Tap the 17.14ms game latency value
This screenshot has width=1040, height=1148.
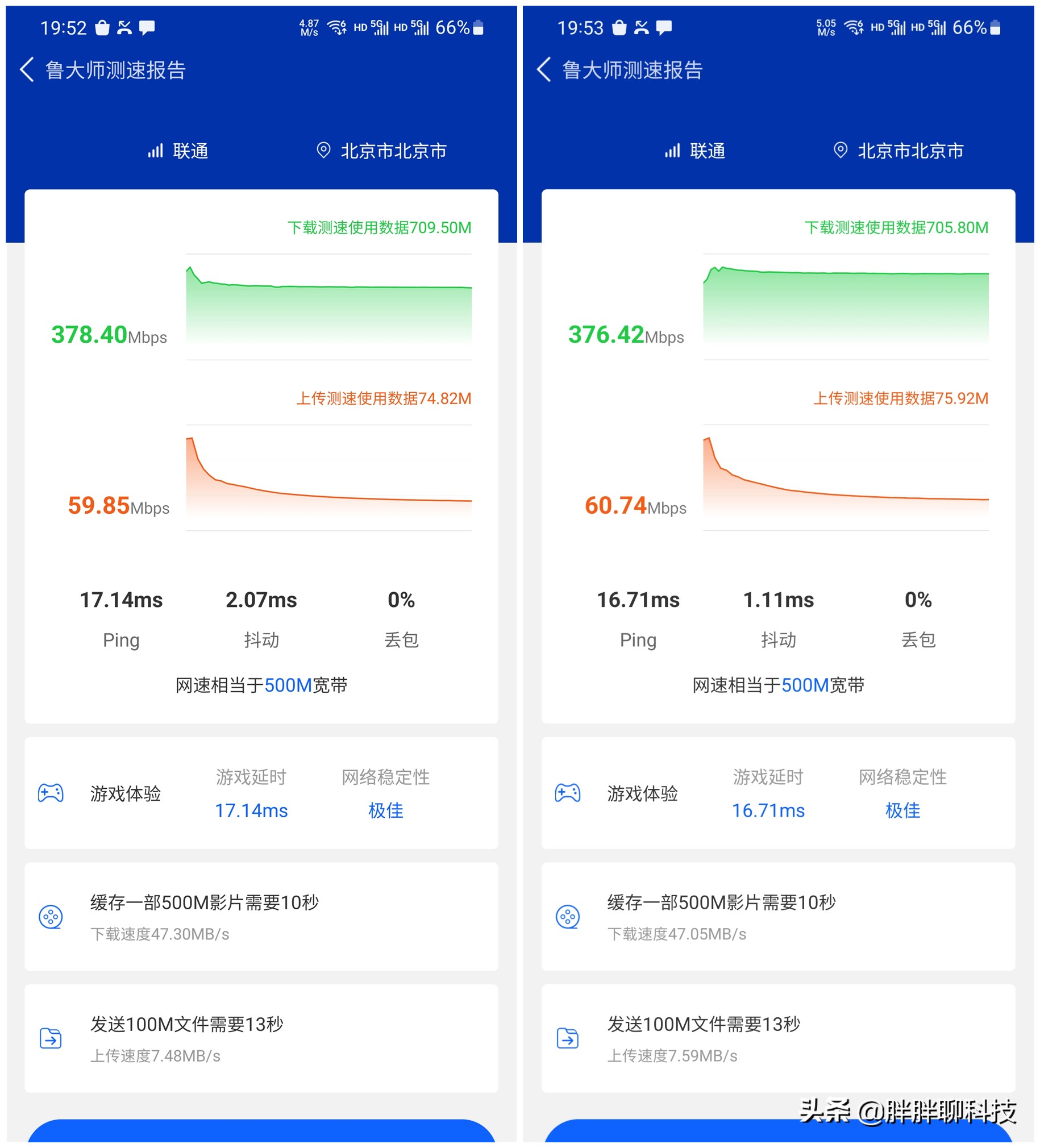pyautogui.click(x=251, y=811)
